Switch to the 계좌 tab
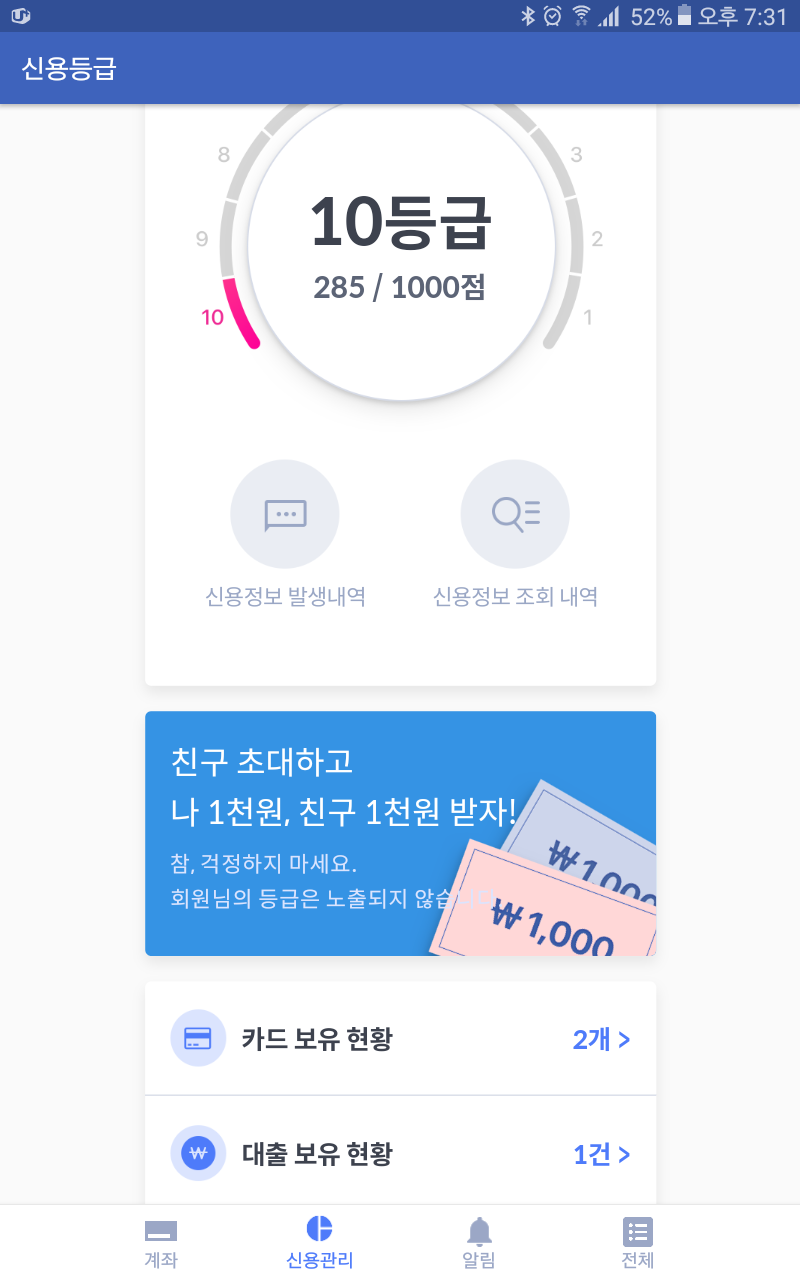800x1280 pixels. [161, 1243]
